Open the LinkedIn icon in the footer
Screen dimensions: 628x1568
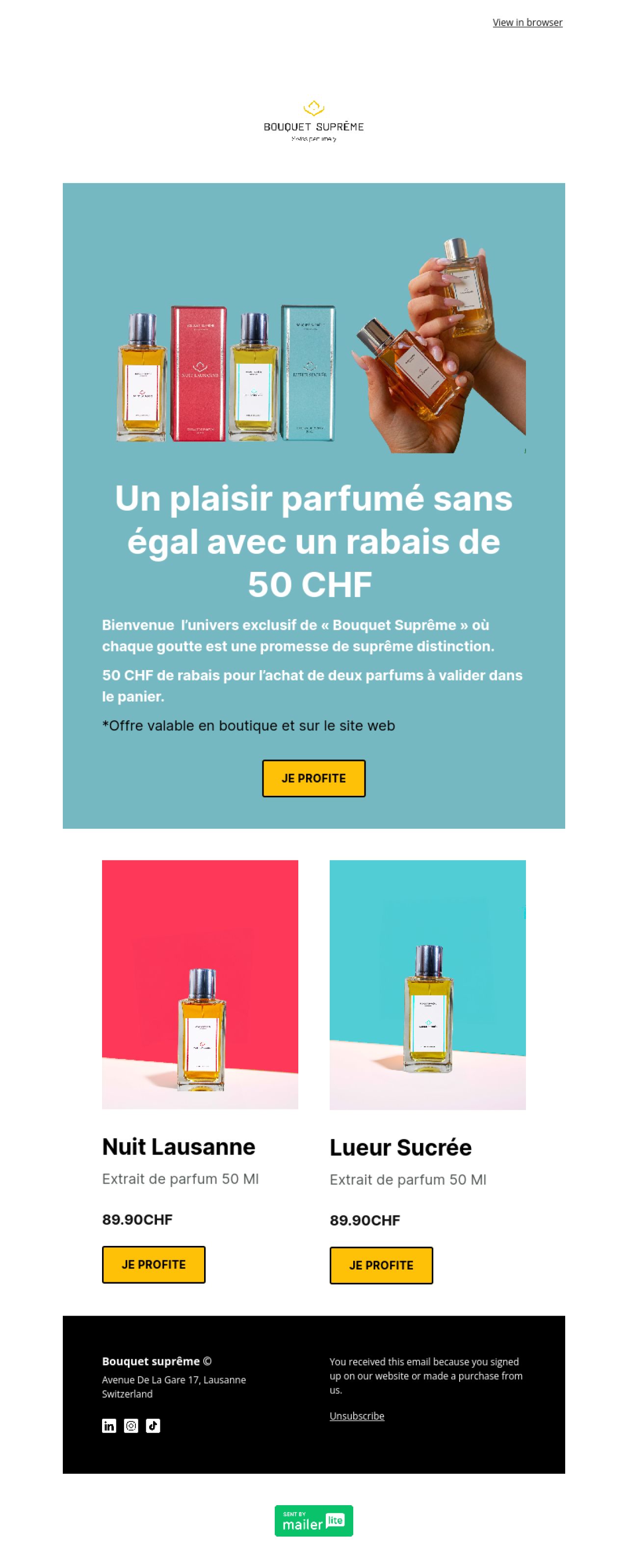(109, 1426)
